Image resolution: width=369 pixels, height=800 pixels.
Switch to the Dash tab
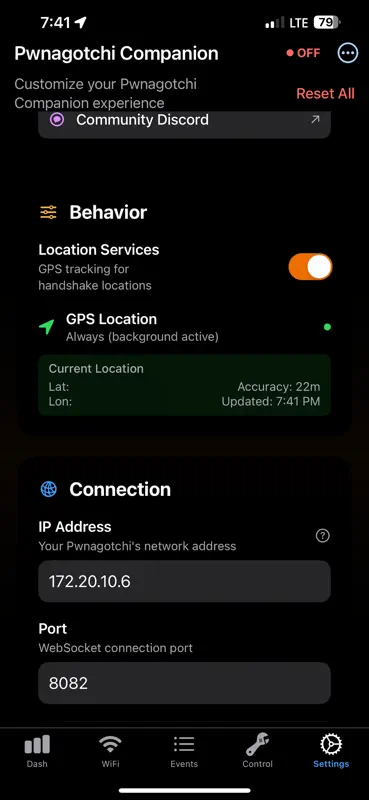click(x=37, y=751)
